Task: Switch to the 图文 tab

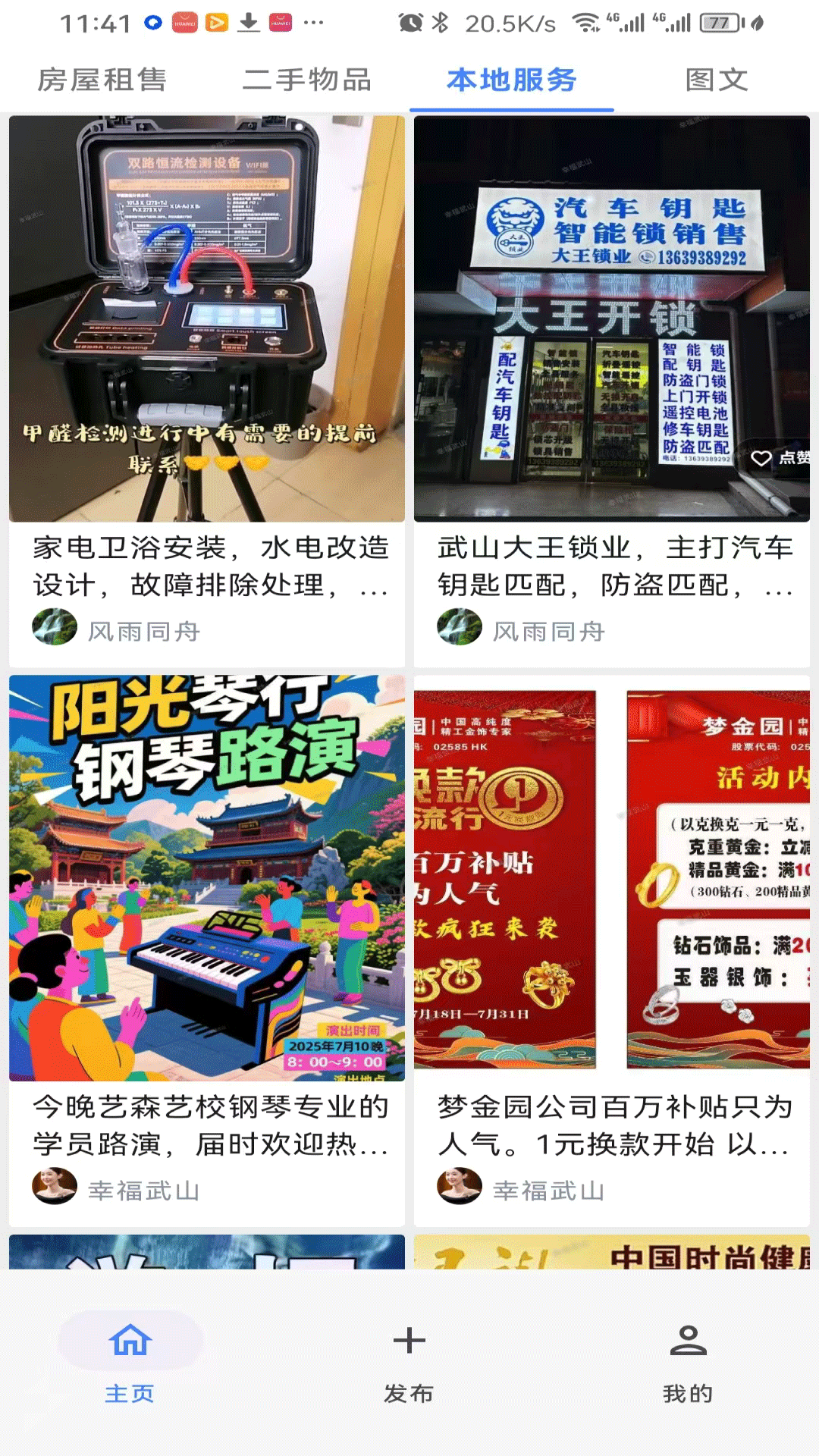Action: tap(717, 80)
